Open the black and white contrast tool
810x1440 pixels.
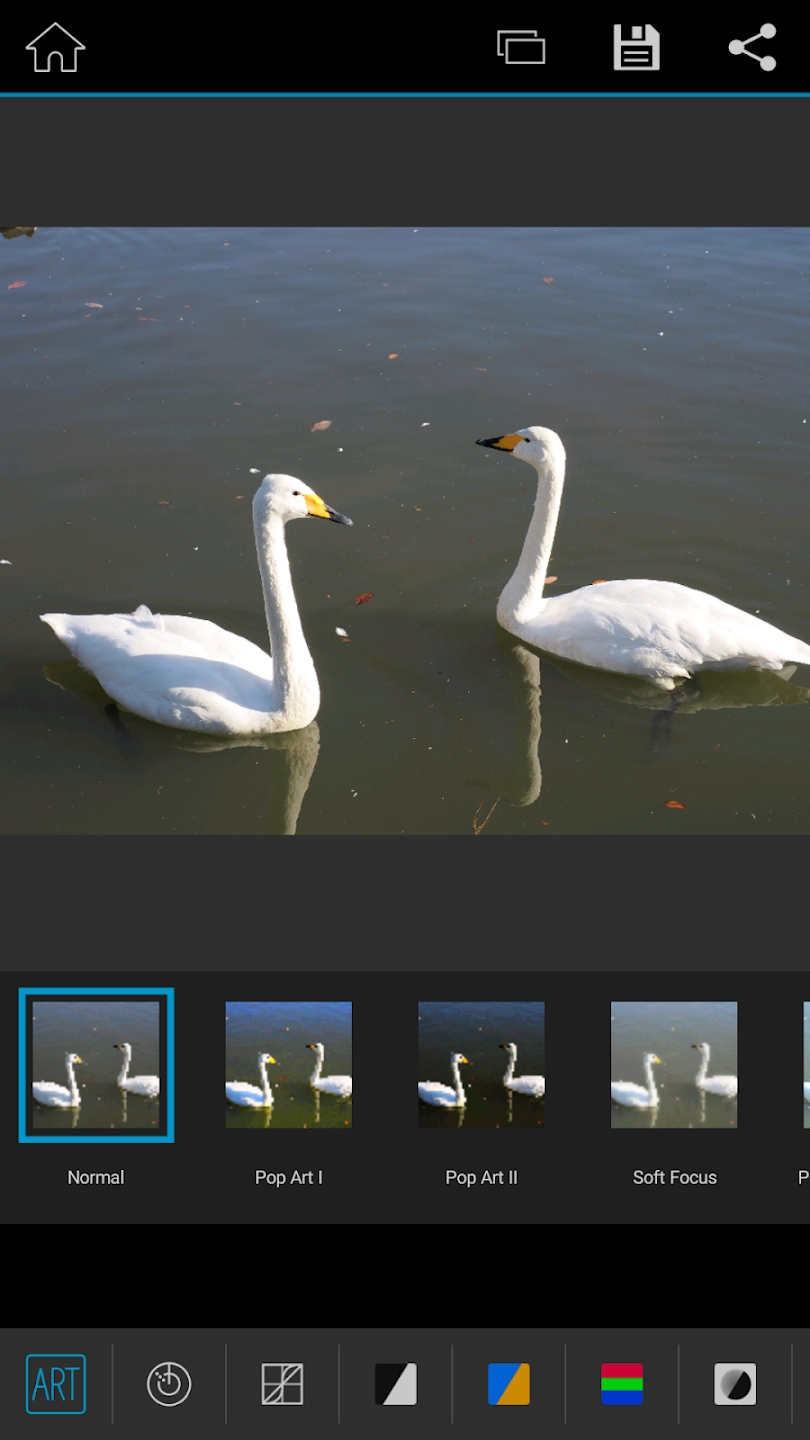coord(395,1384)
